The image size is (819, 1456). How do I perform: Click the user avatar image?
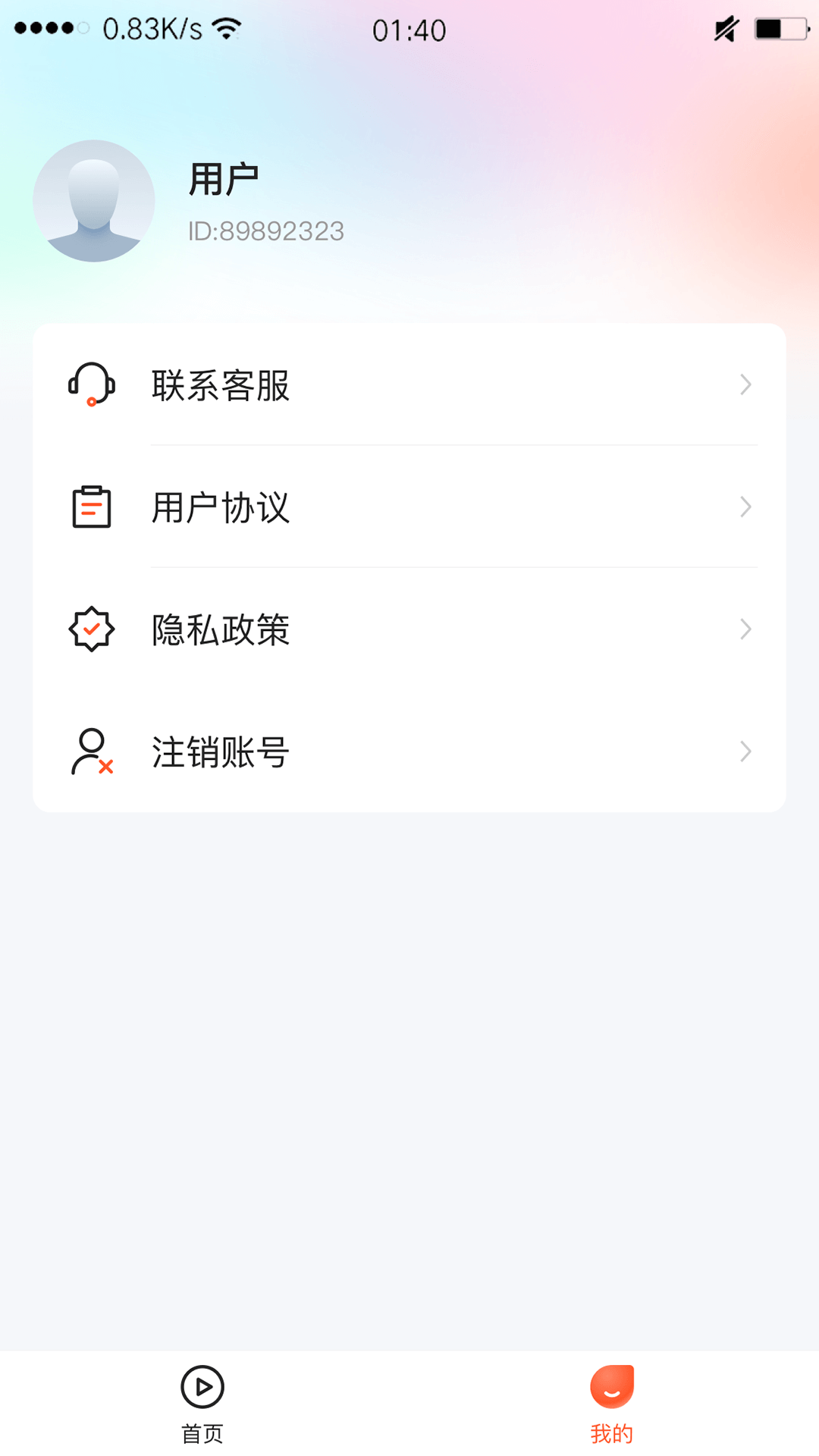pyautogui.click(x=93, y=201)
